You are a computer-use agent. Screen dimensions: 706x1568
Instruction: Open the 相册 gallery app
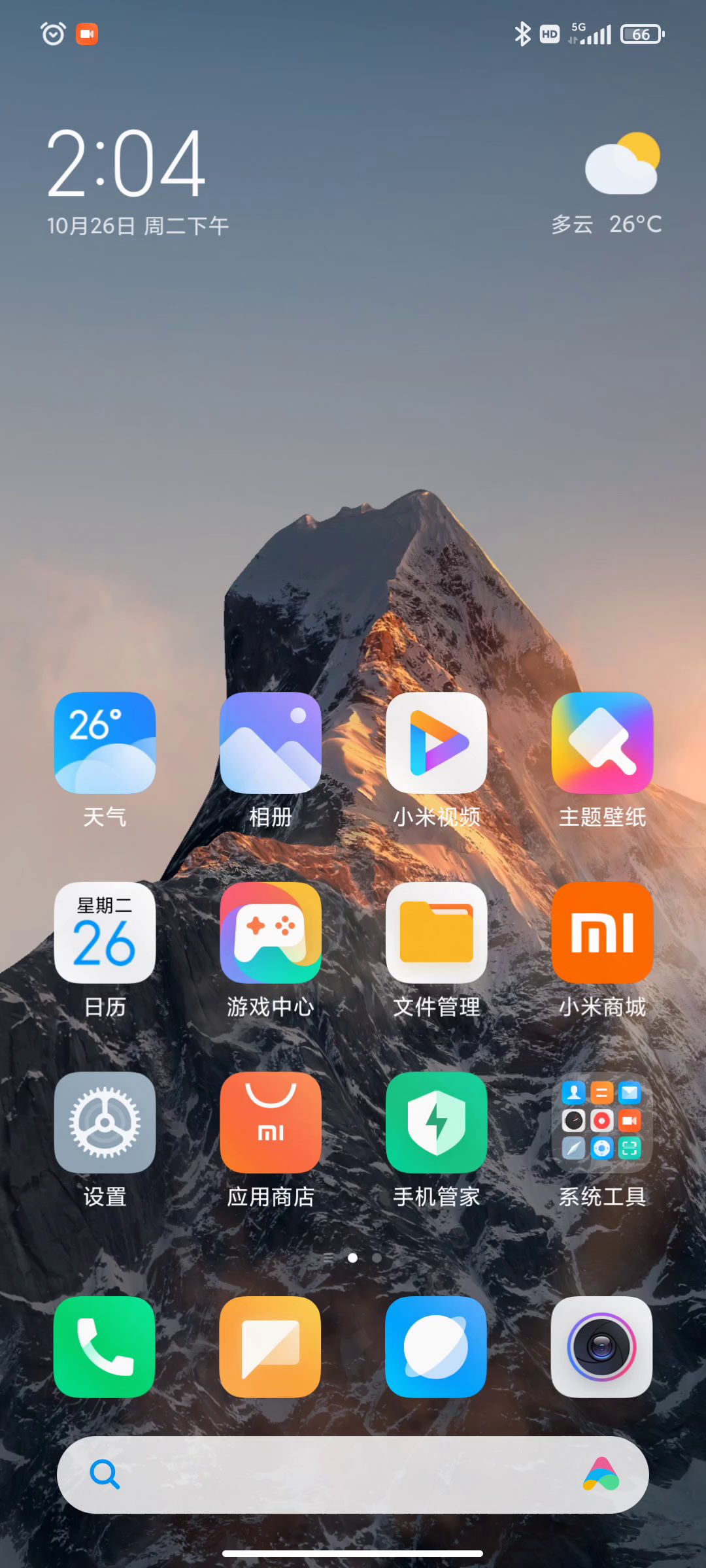point(271,743)
